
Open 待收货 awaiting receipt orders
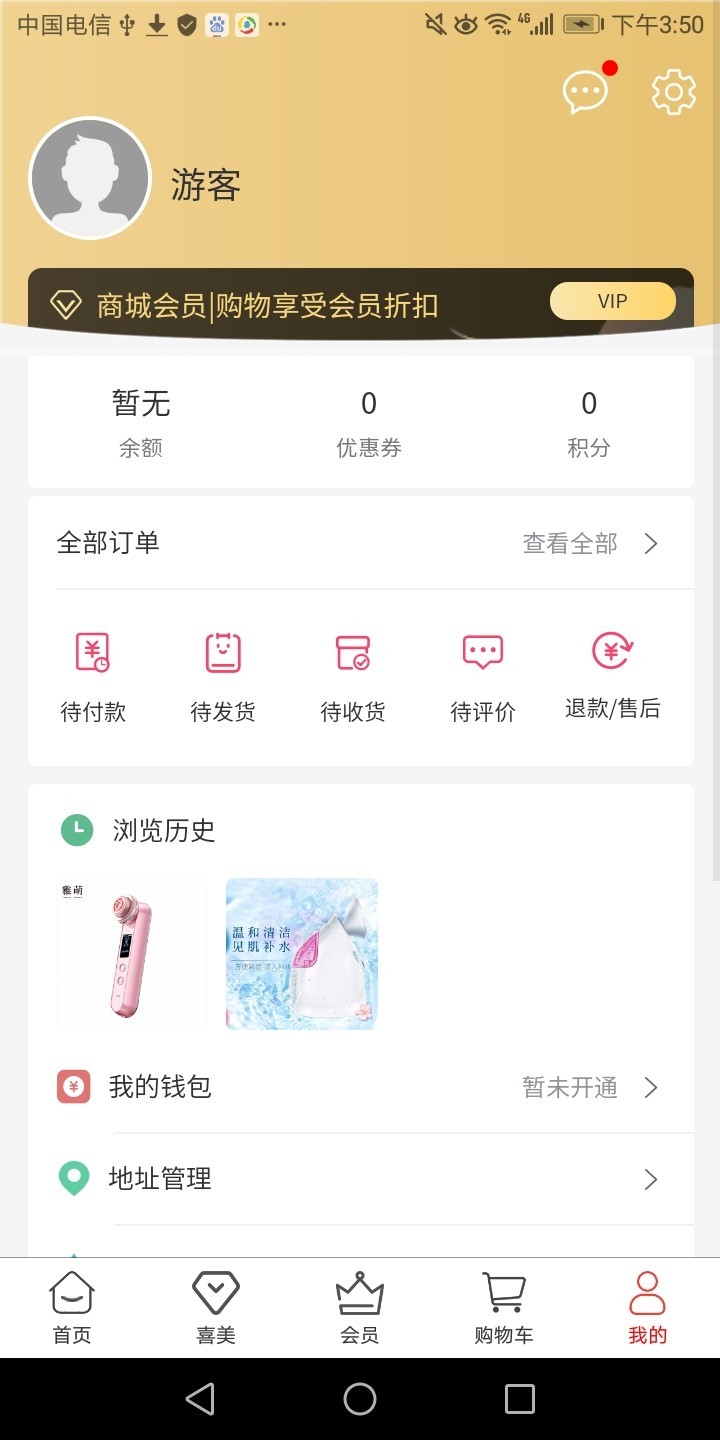coord(353,675)
